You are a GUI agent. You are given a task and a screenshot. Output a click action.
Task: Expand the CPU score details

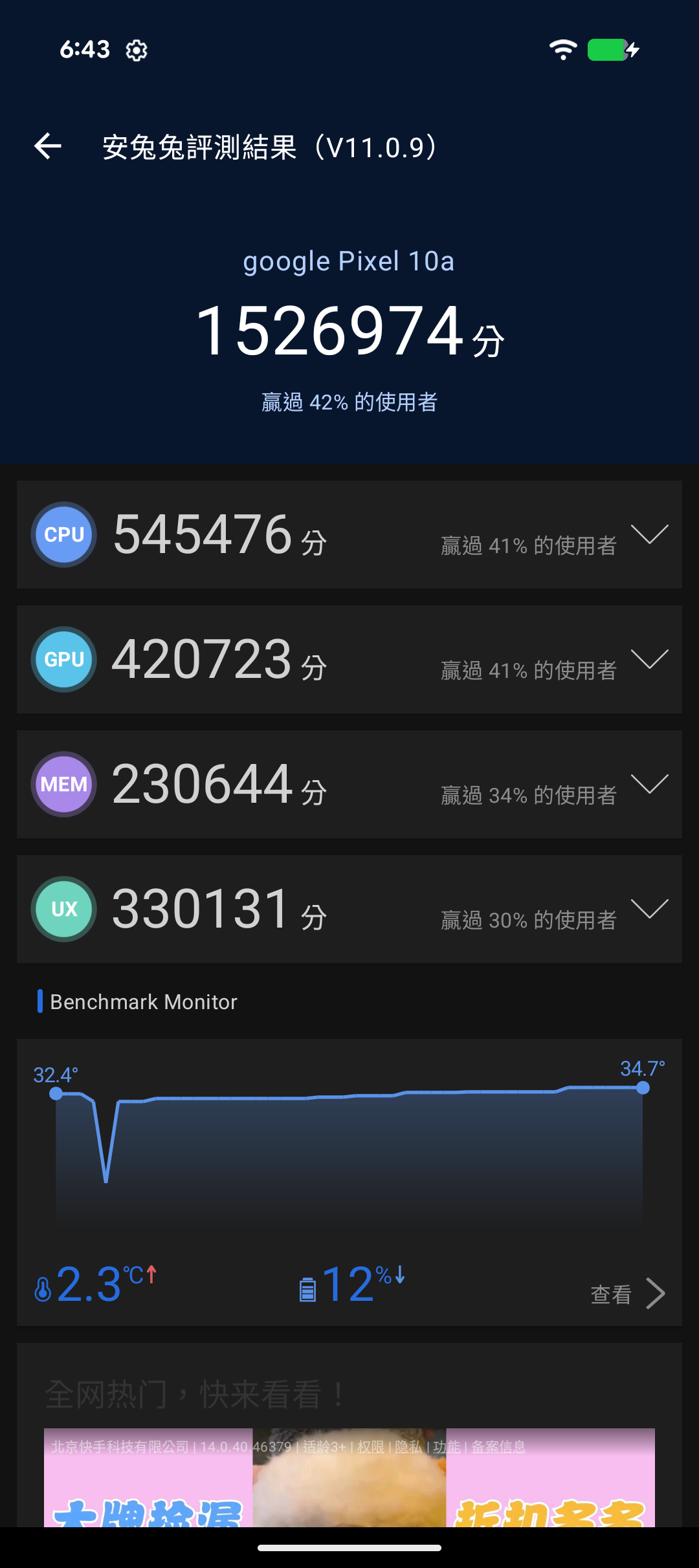(x=649, y=535)
